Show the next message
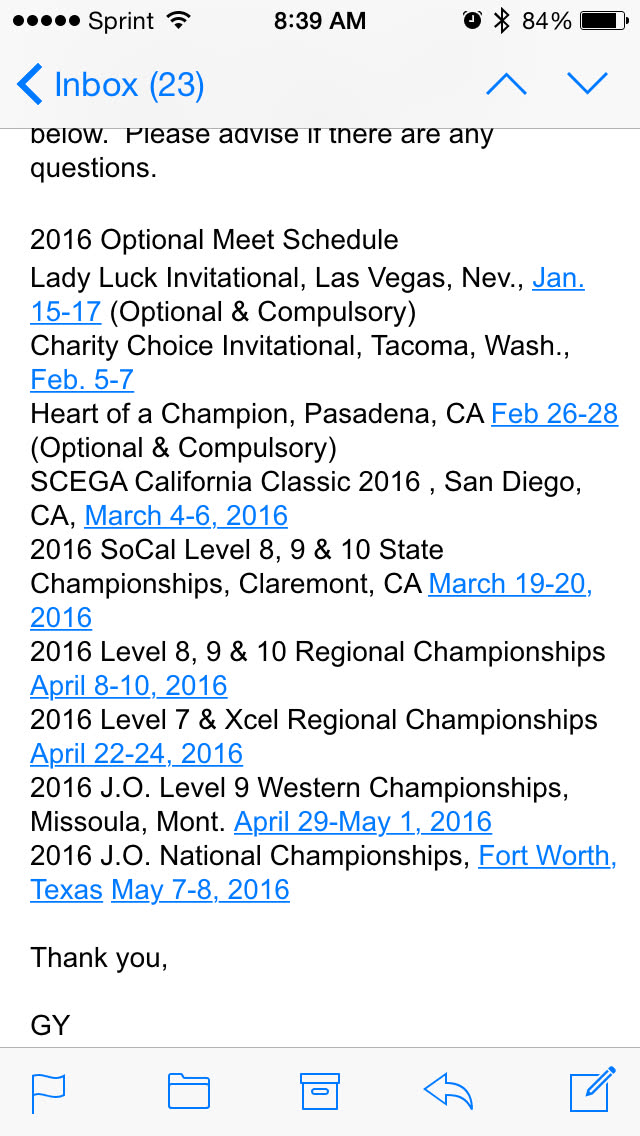 (587, 85)
